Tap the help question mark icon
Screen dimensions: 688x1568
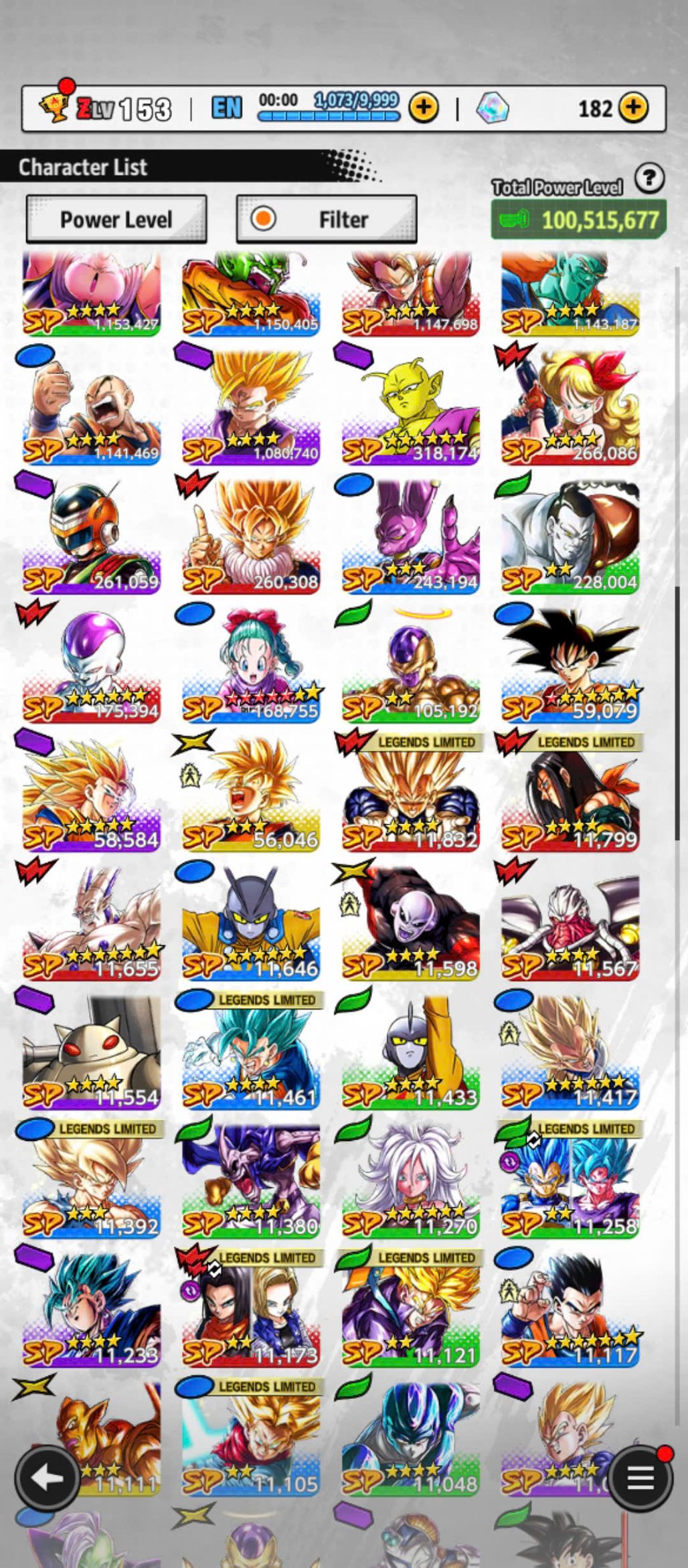tap(649, 179)
